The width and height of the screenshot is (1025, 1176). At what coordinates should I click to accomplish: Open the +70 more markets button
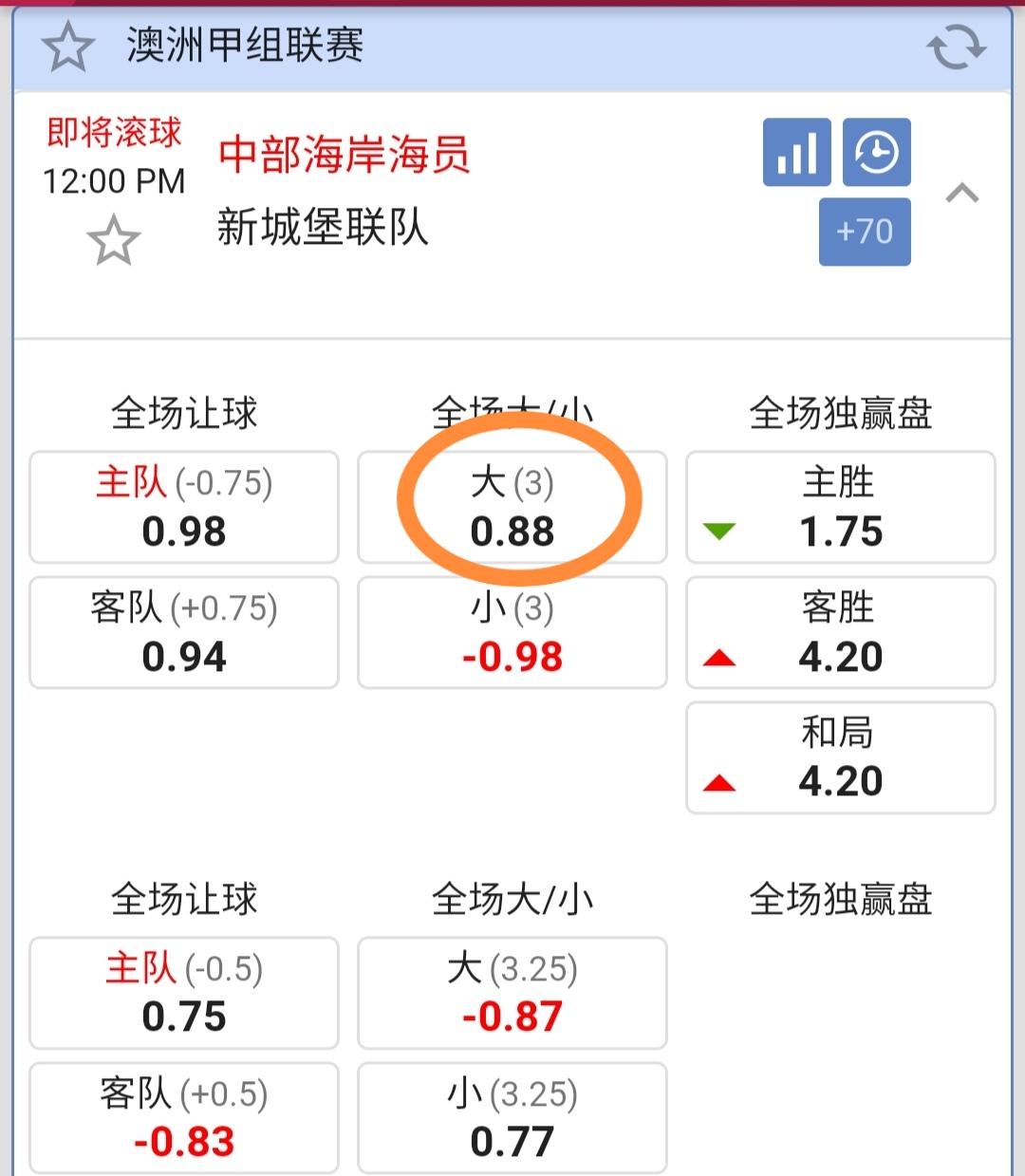click(864, 232)
